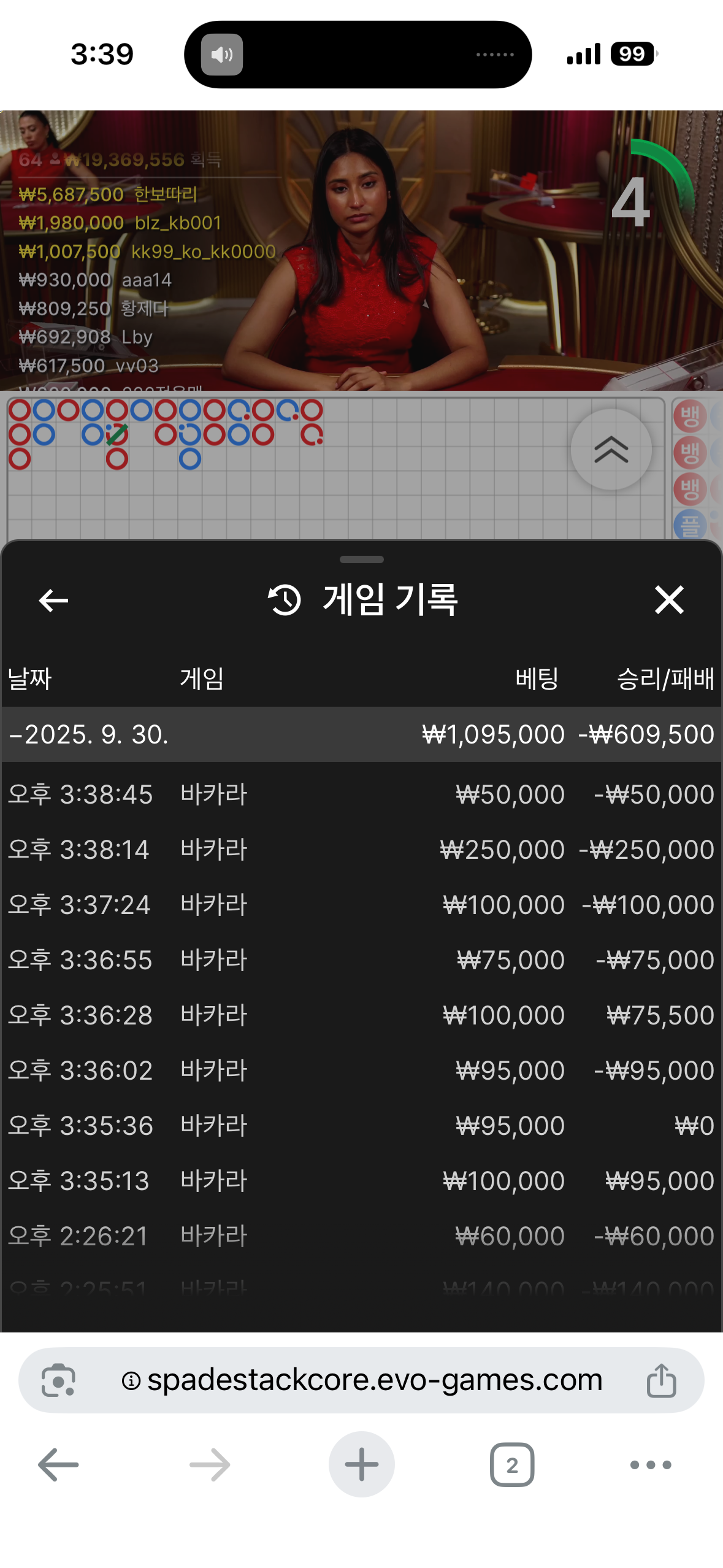Show the open tabs switcher

click(x=512, y=1465)
